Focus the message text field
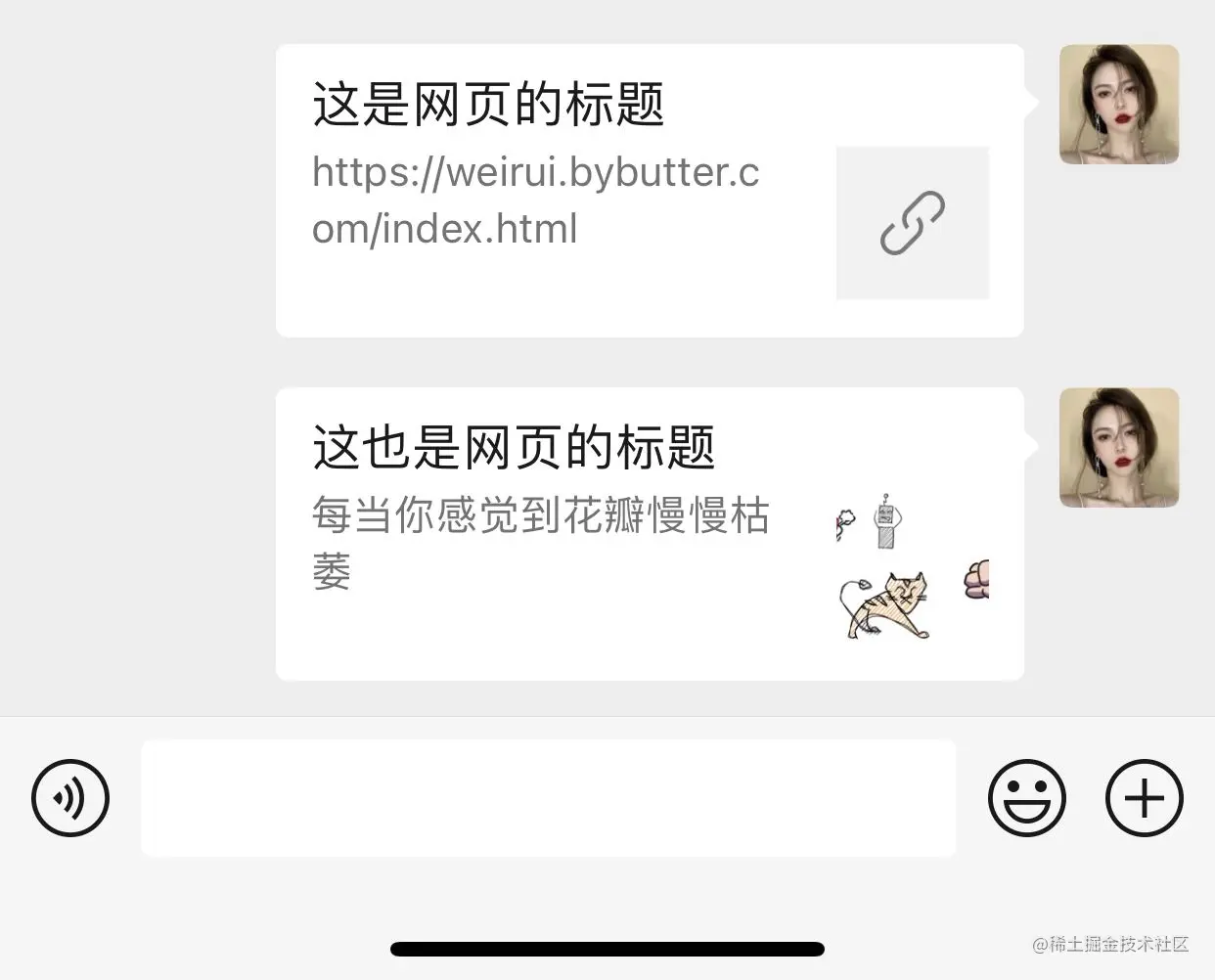Viewport: 1215px width, 980px height. coord(548,798)
